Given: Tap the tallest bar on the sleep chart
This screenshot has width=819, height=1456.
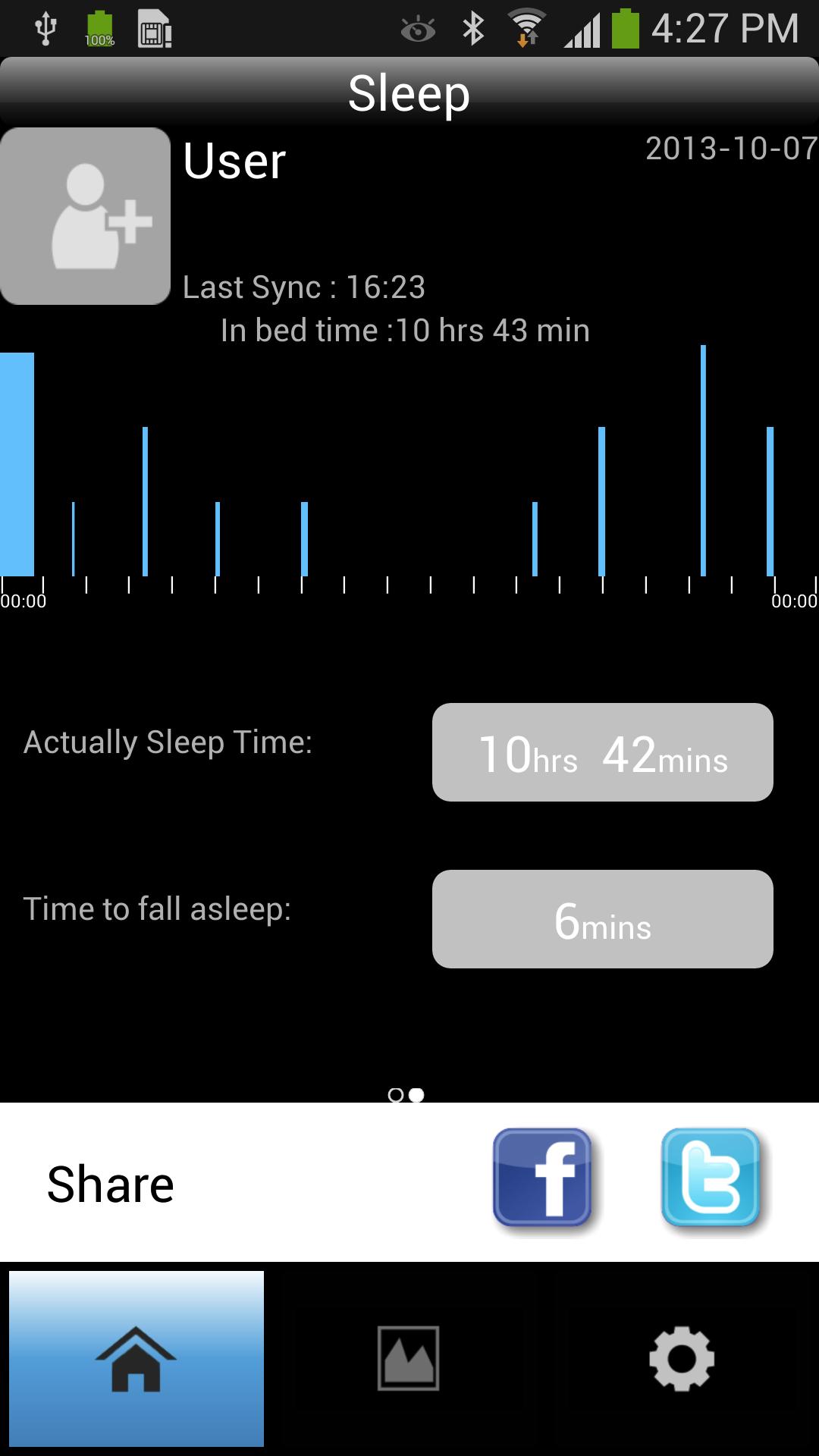Looking at the screenshot, I should click(703, 455).
